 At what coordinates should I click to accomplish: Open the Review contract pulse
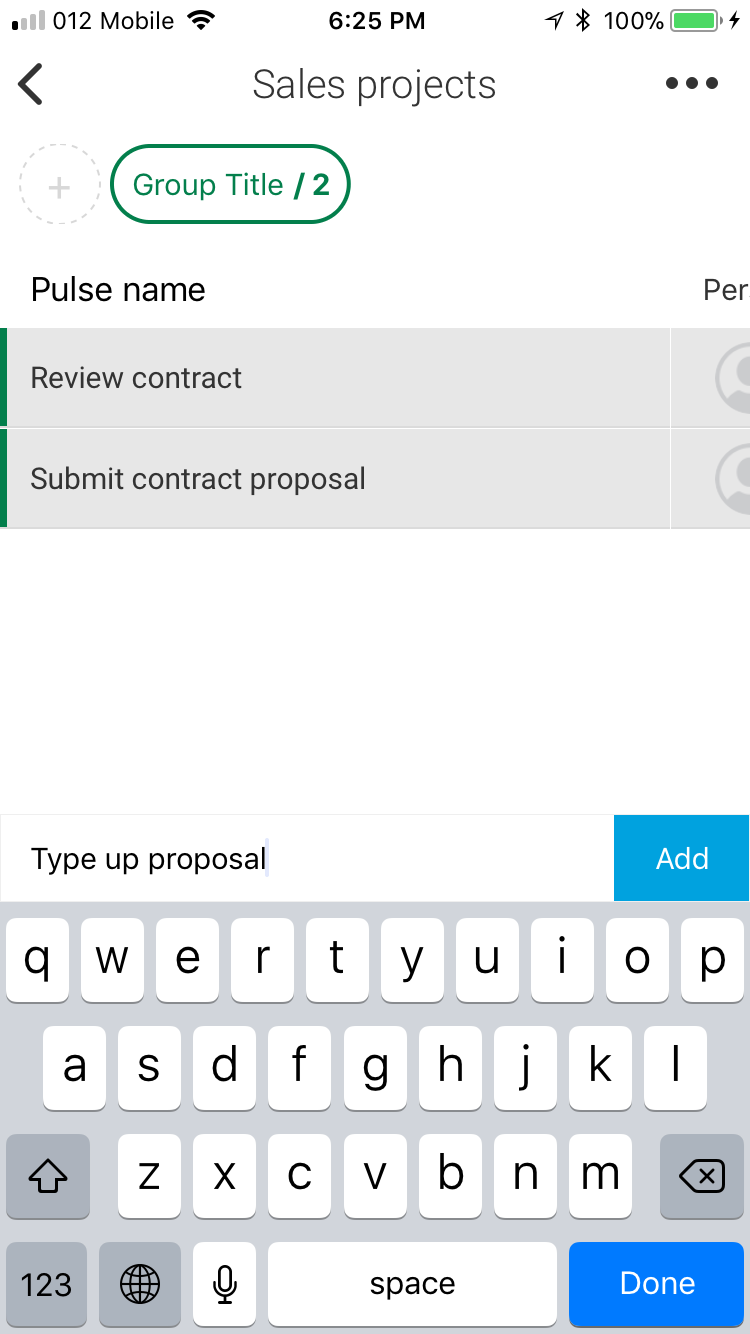point(336,378)
